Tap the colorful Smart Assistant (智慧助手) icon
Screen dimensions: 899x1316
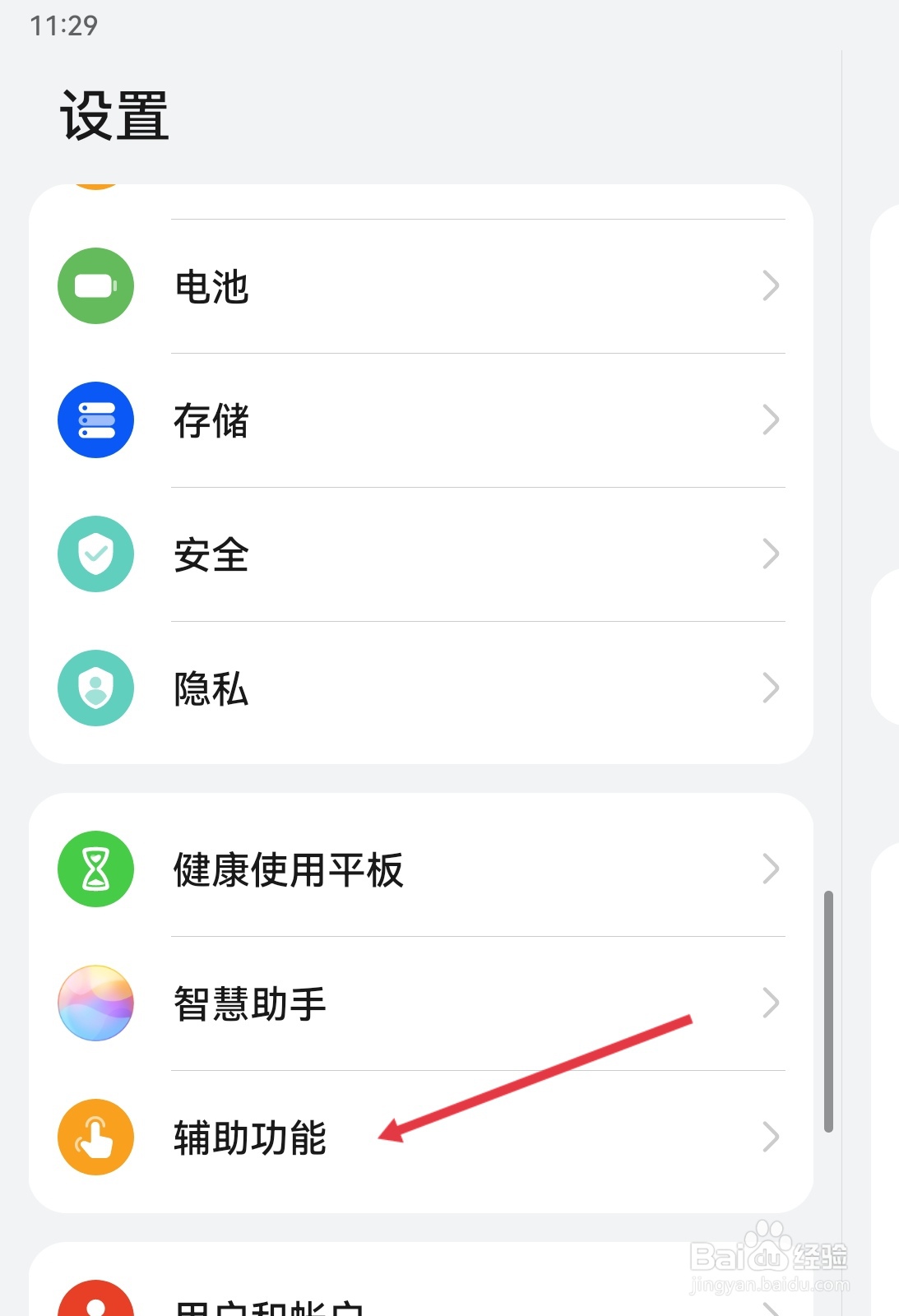tap(95, 1003)
